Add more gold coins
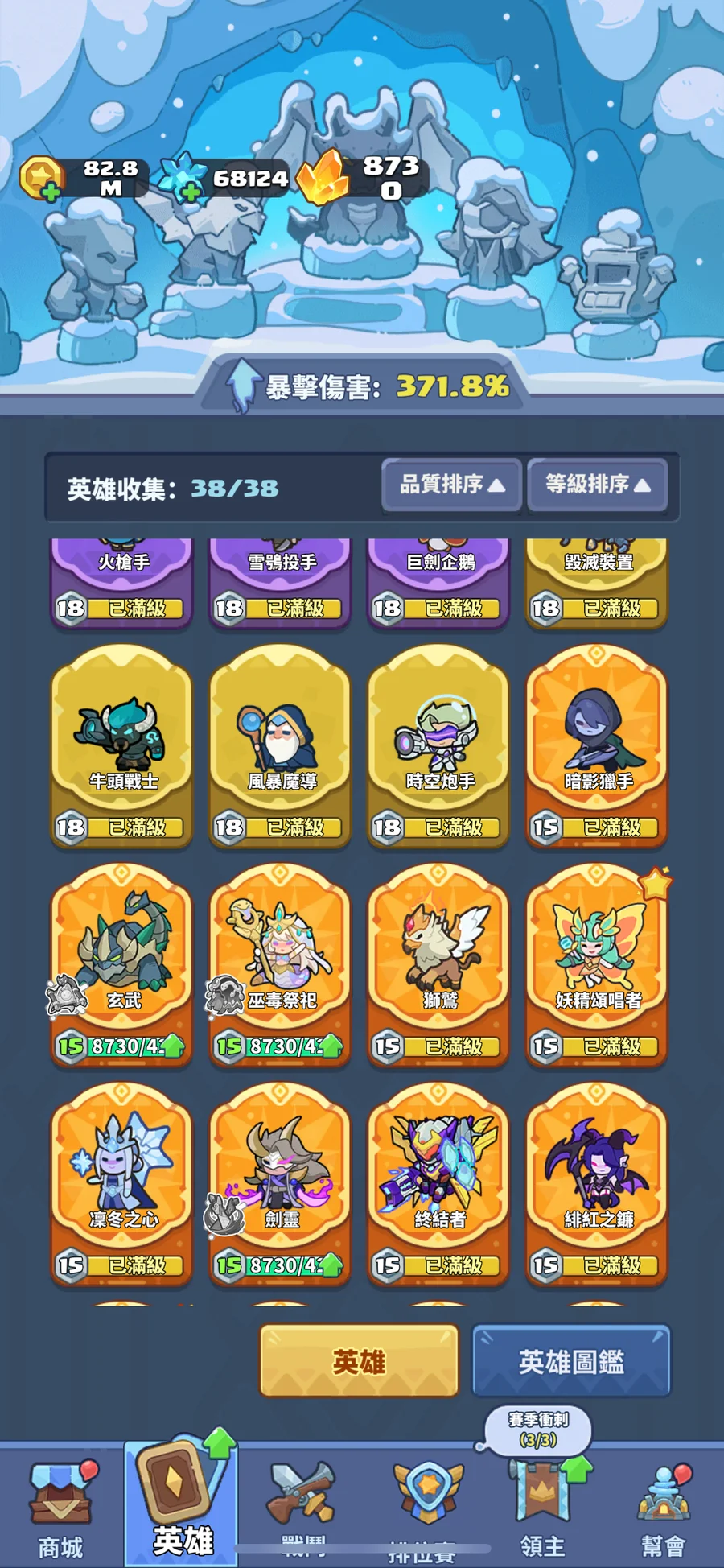Screen dimensions: 724x1568 [50, 192]
